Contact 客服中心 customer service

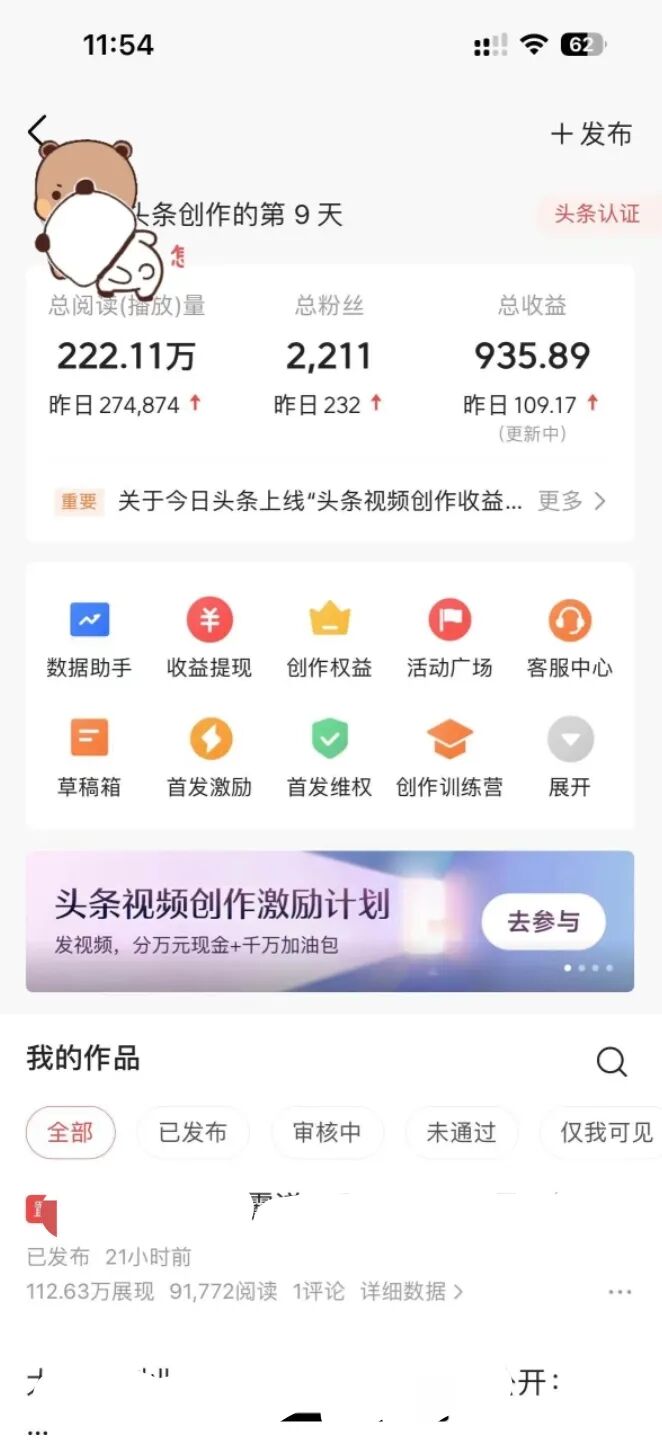569,640
